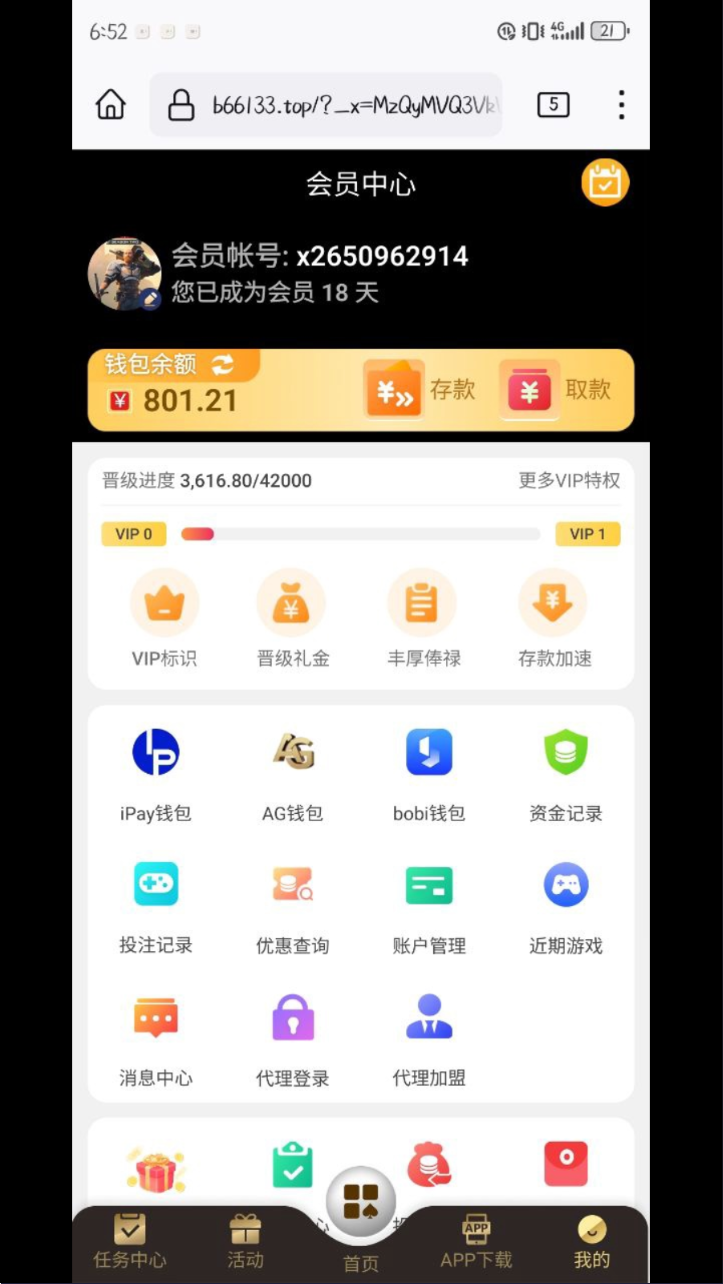
Task: Tap the 取款 withdraw button
Action: [556, 390]
